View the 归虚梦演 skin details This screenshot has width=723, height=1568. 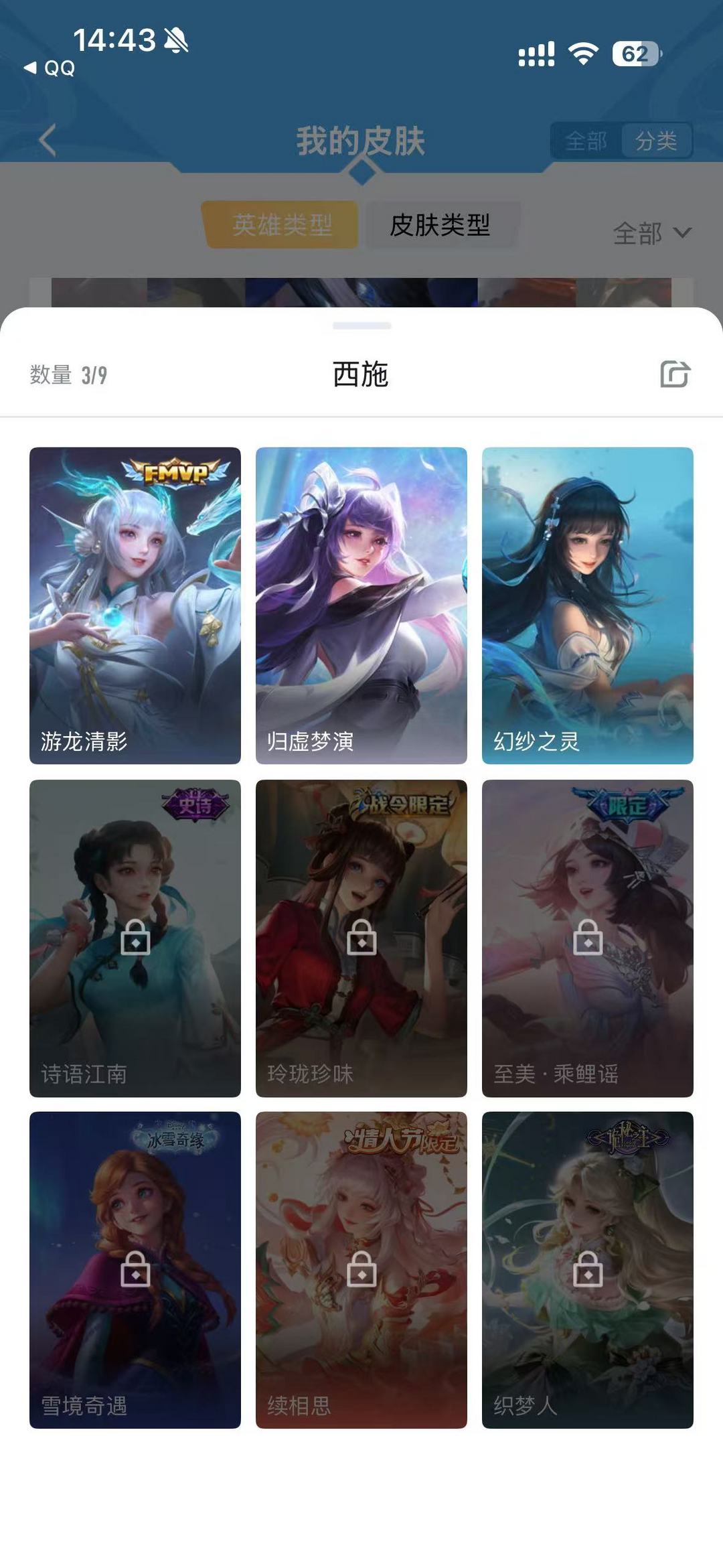[361, 605]
